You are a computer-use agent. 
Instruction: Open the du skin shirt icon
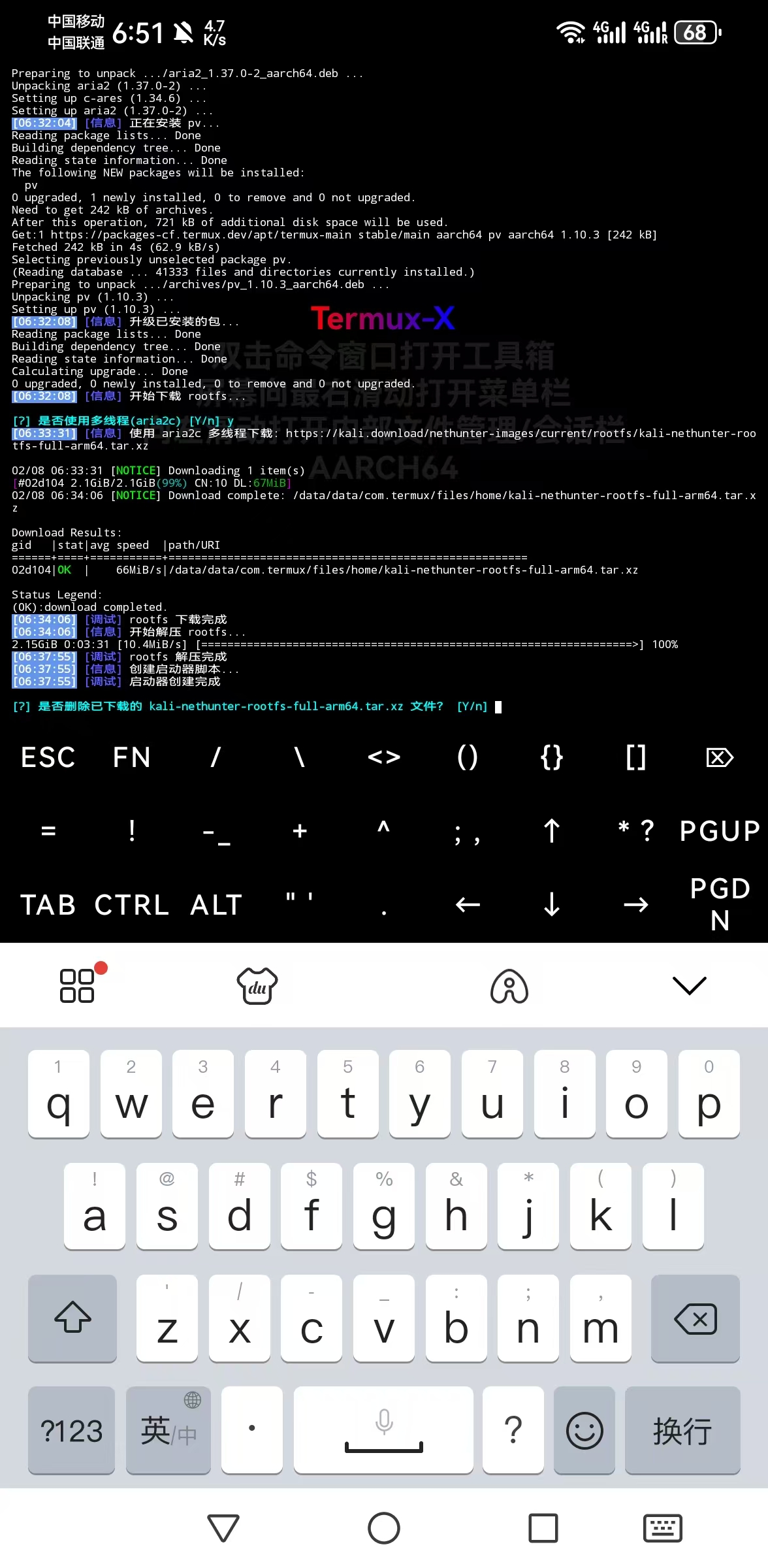pyautogui.click(x=257, y=985)
